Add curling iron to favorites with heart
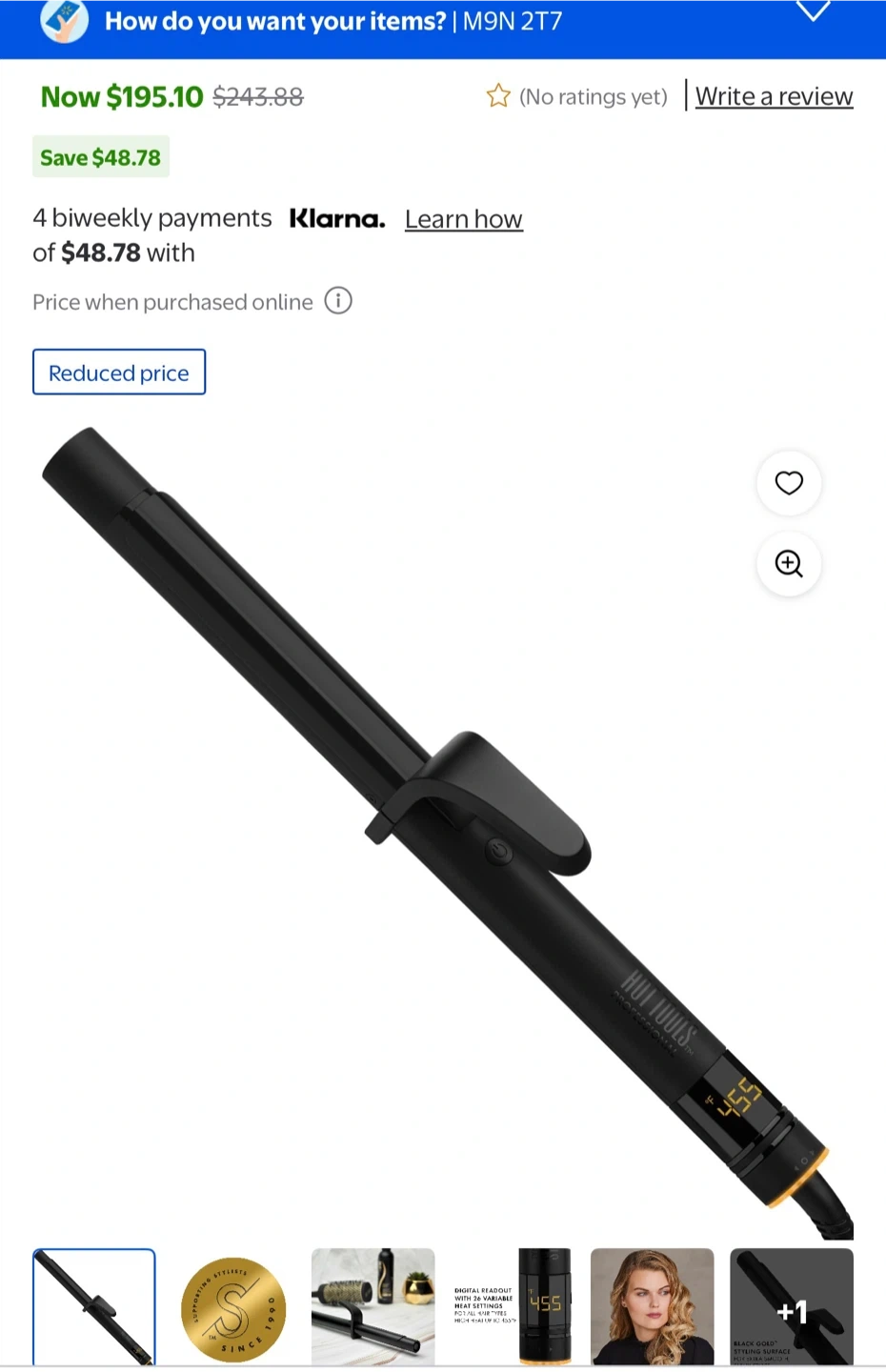Image resolution: width=886 pixels, height=1372 pixels. tap(789, 483)
